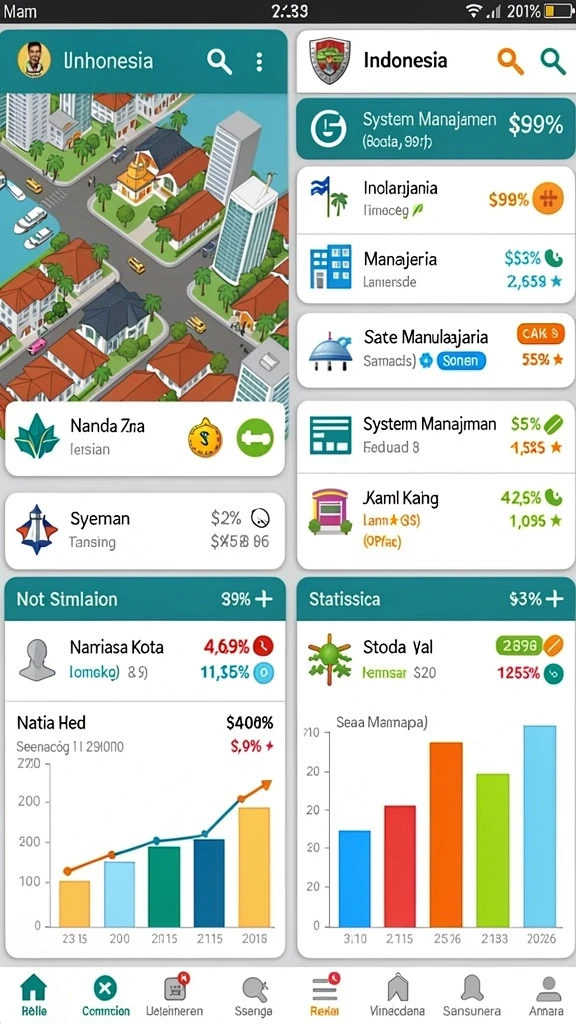Open the Stoda Val row

click(436, 660)
